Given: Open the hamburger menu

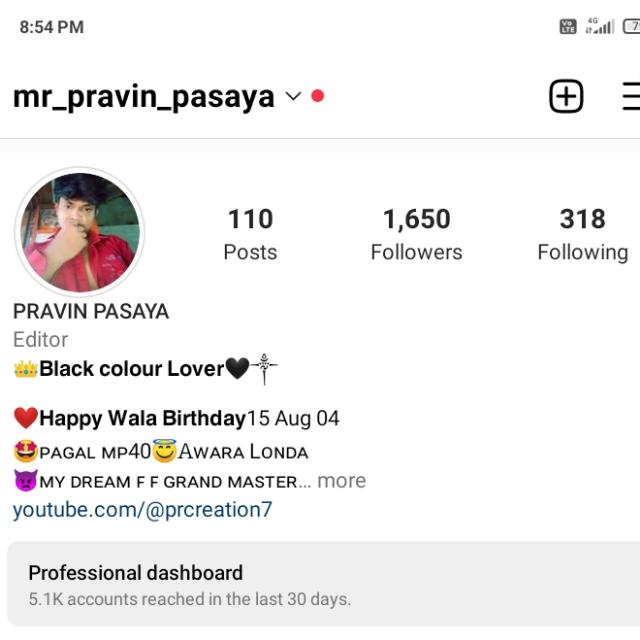Looking at the screenshot, I should pos(631,96).
